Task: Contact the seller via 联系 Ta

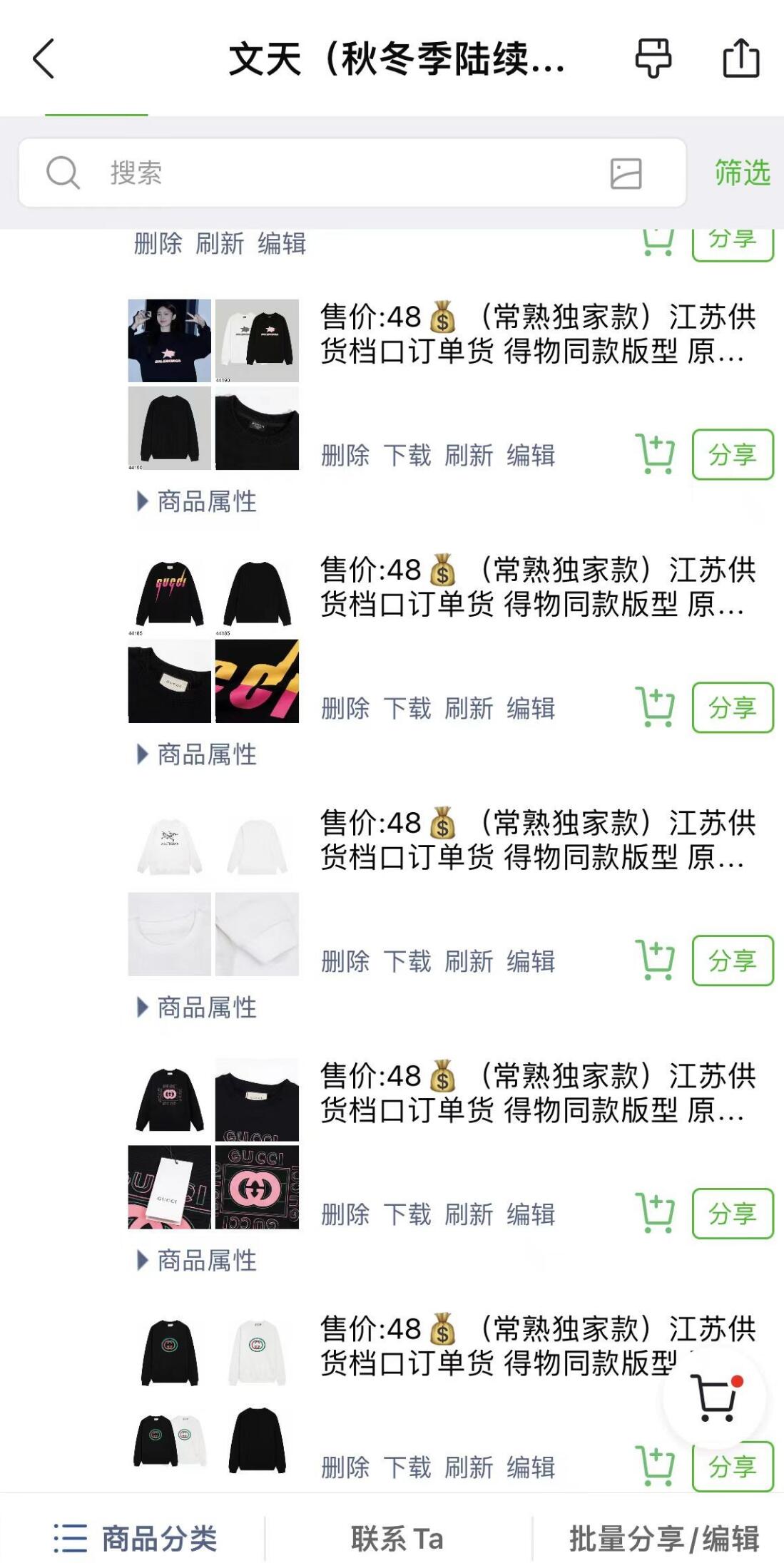Action: 397,1538
